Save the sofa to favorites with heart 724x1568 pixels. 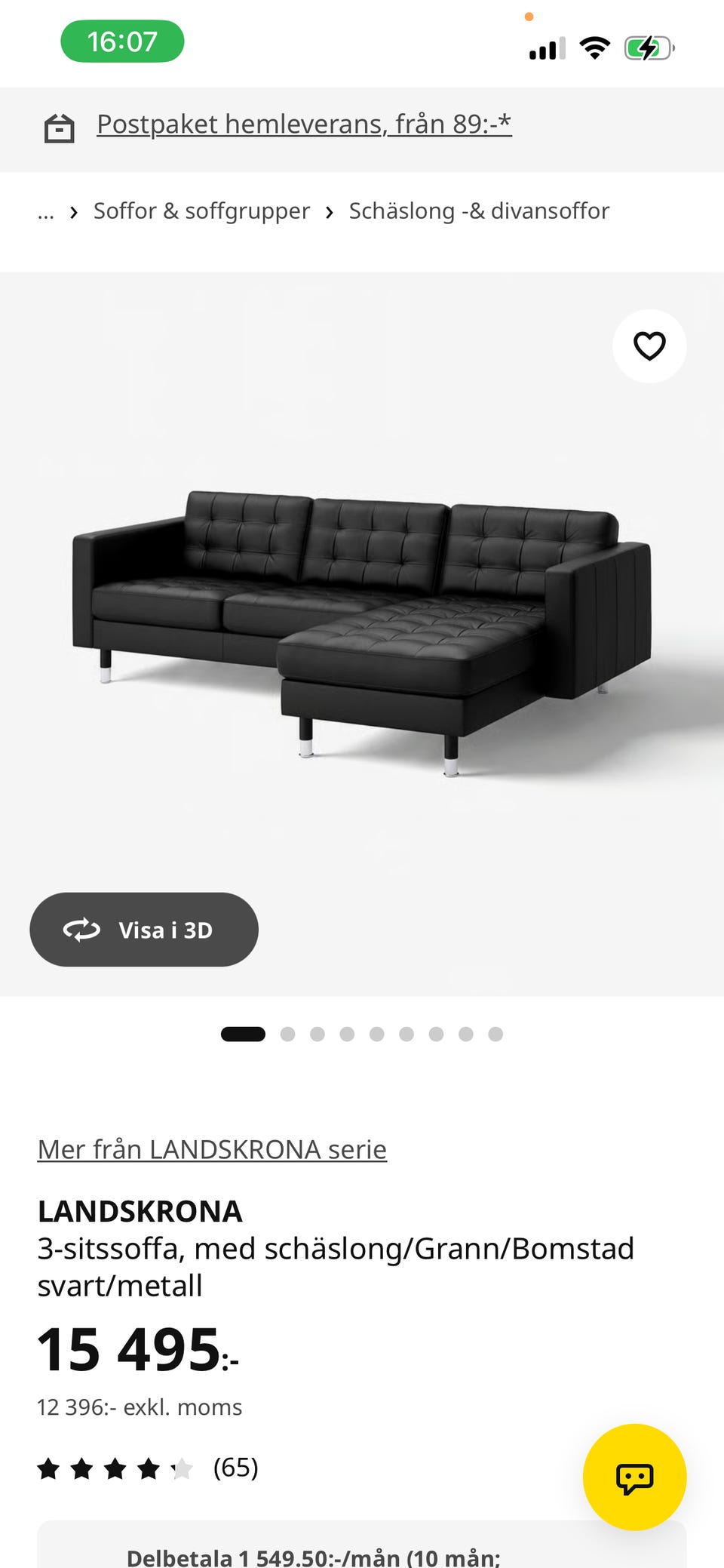click(649, 346)
